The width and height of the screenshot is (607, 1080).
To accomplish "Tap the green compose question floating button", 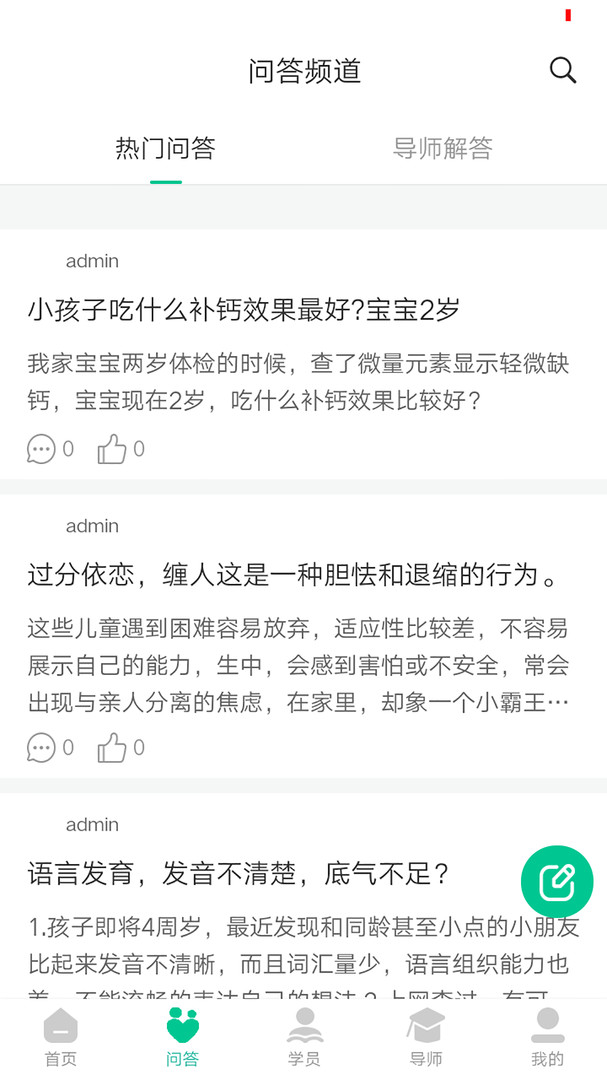I will (x=557, y=881).
